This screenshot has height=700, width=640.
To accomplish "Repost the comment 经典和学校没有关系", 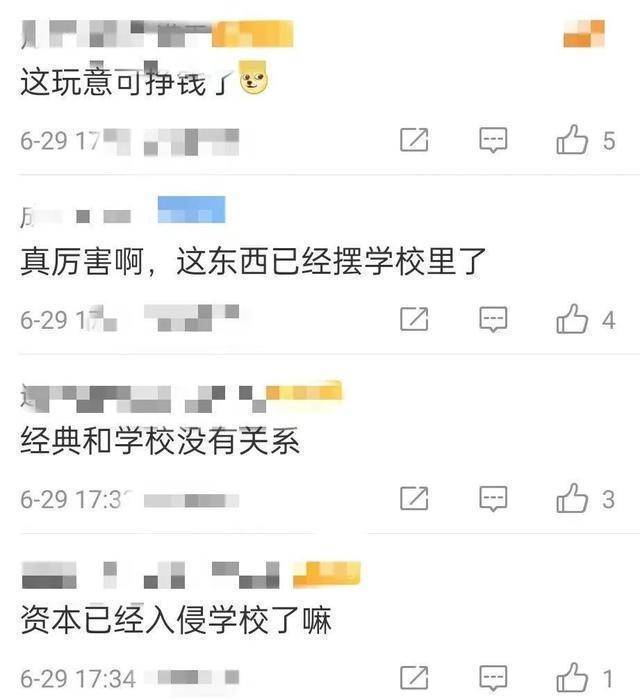I will (414, 498).
